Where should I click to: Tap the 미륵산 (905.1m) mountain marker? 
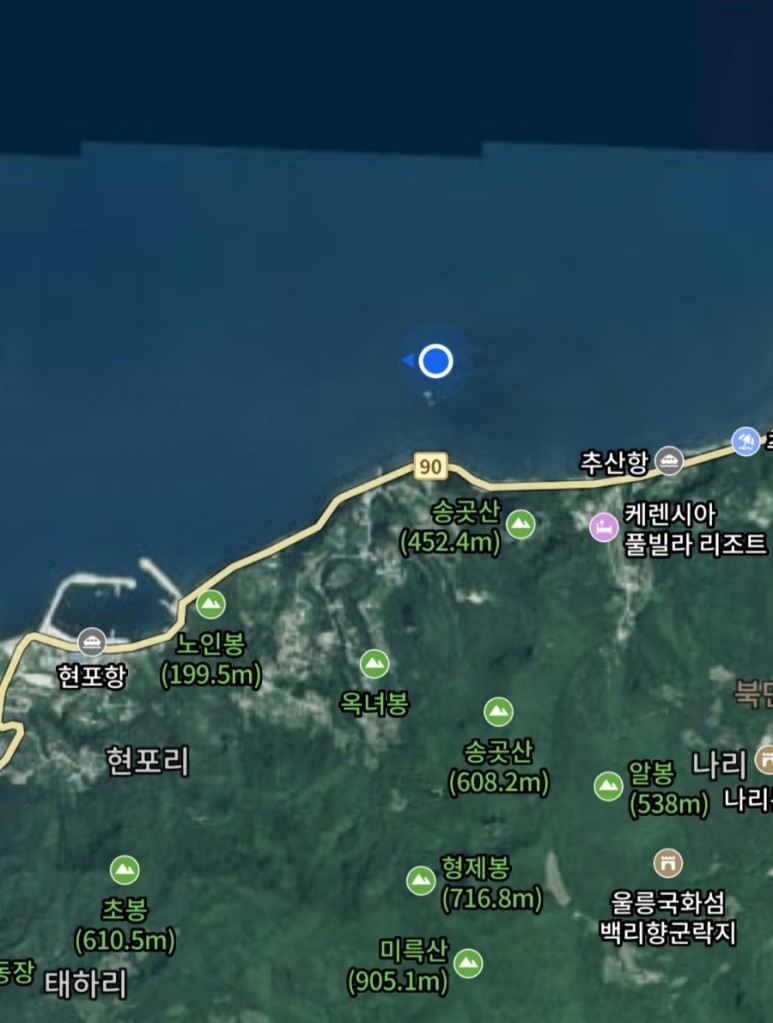pyautogui.click(x=467, y=963)
